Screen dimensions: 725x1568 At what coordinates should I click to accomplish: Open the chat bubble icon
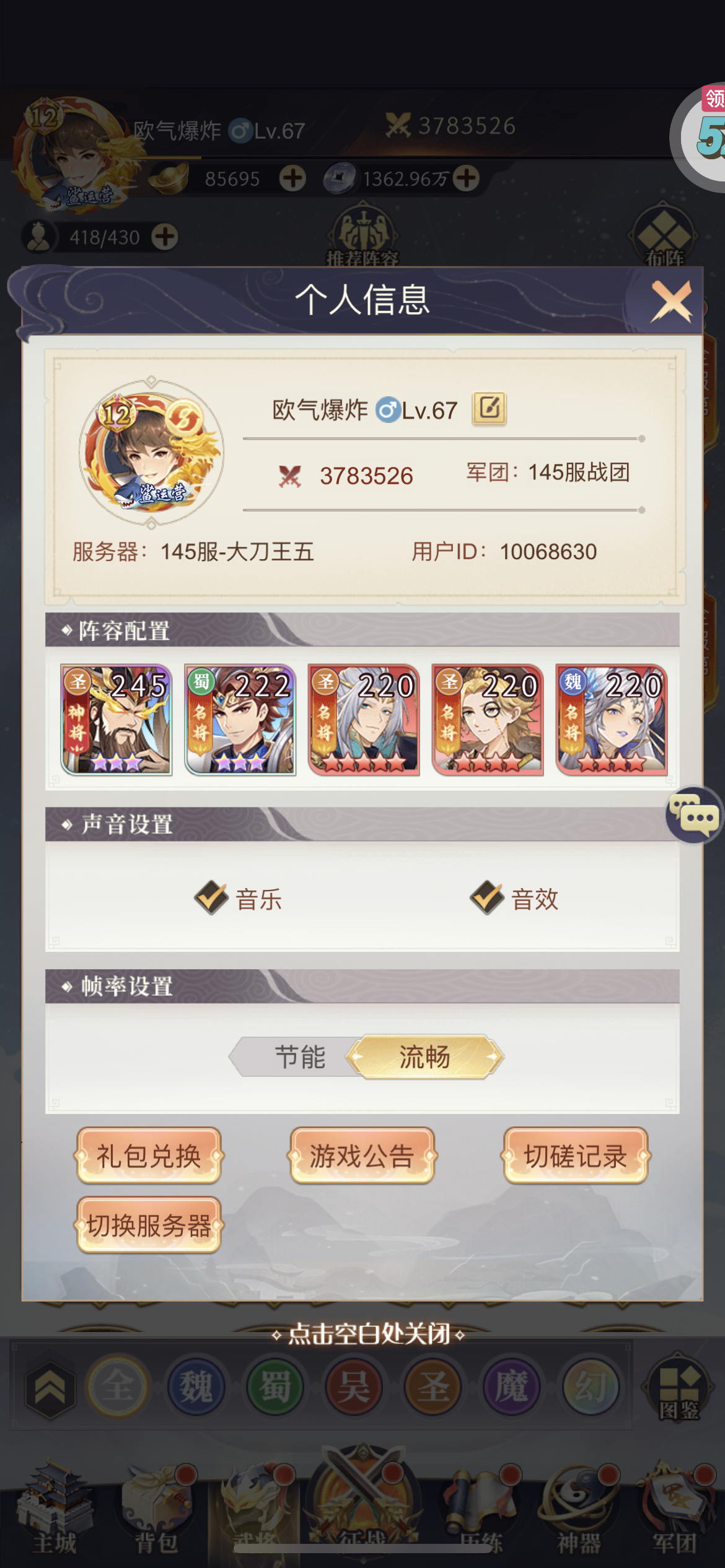(693, 814)
